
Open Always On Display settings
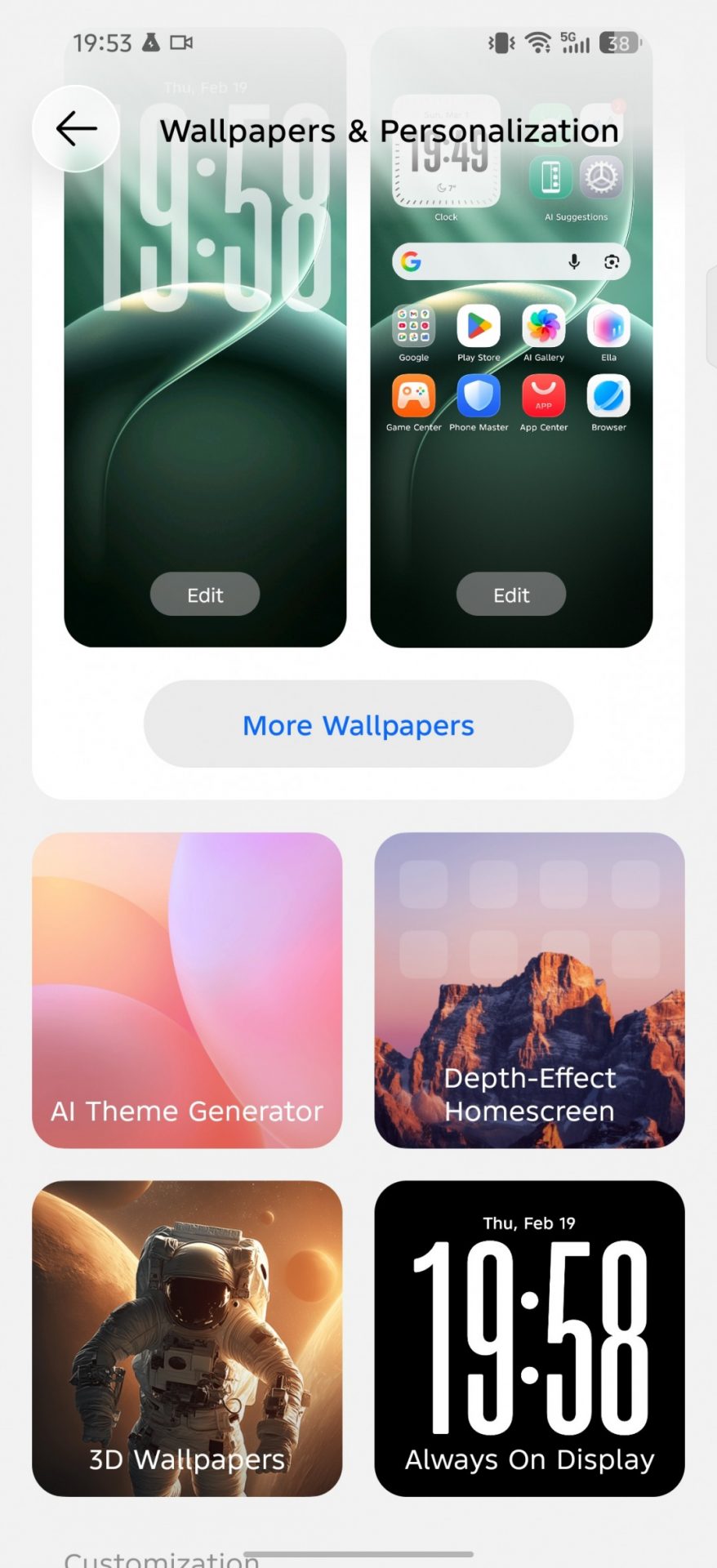coord(529,1338)
